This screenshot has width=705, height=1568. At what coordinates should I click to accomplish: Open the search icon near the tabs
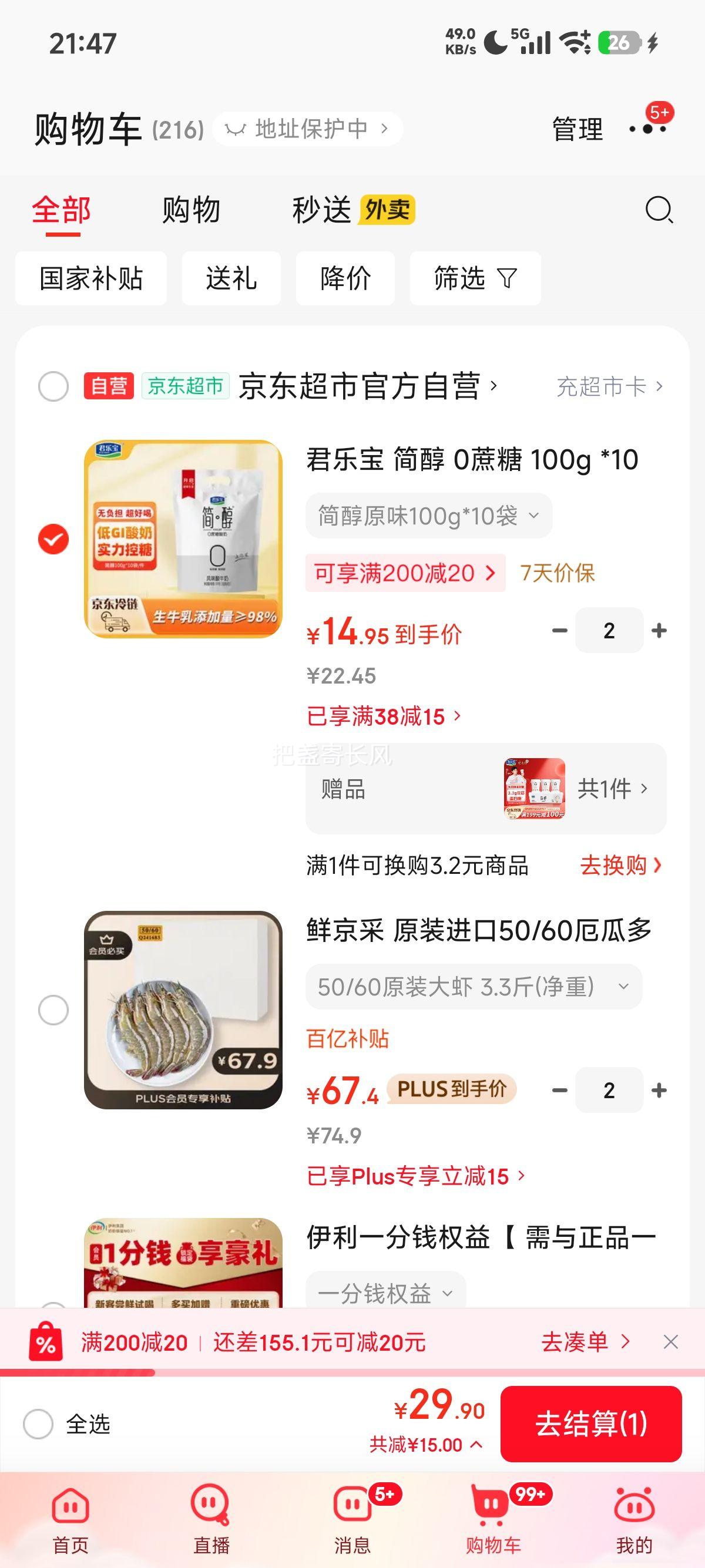click(657, 211)
